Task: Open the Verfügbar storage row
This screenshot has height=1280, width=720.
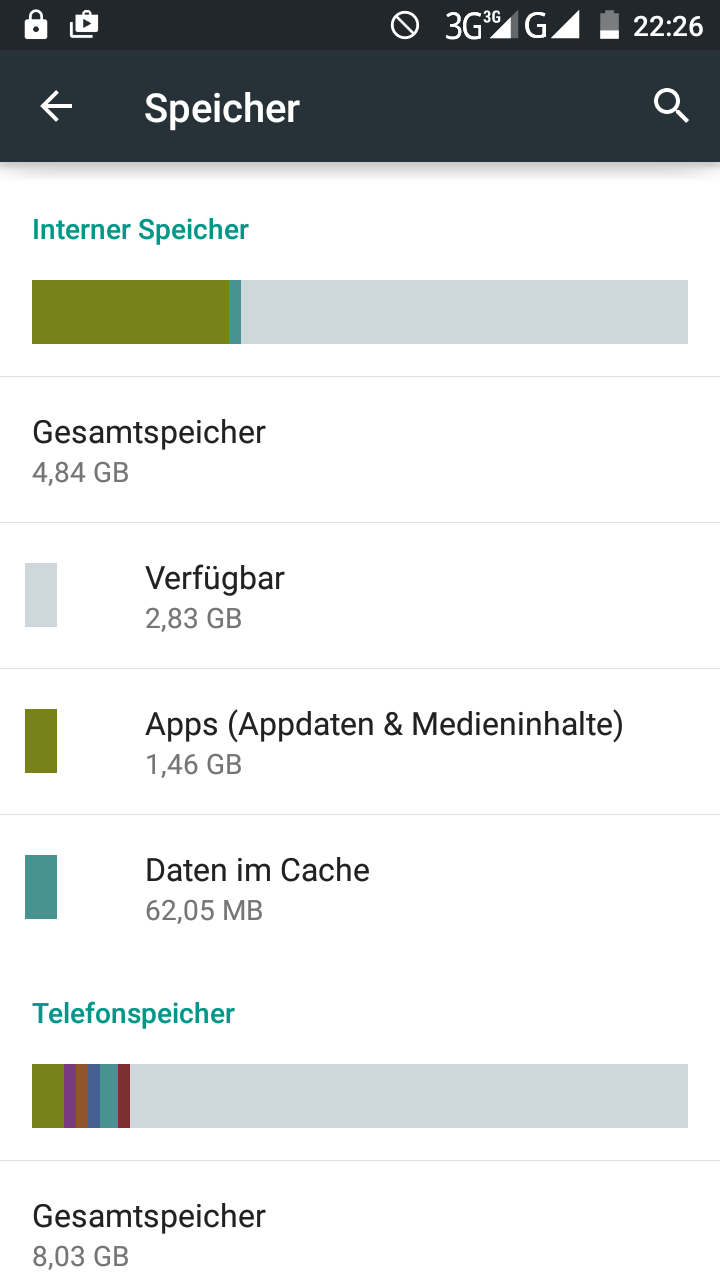Action: point(360,596)
